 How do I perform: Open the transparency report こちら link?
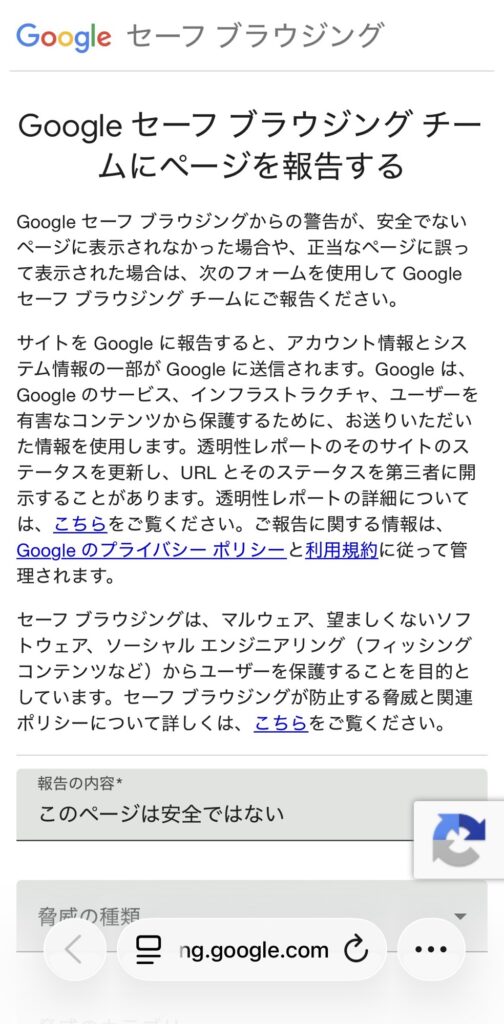click(x=80, y=524)
